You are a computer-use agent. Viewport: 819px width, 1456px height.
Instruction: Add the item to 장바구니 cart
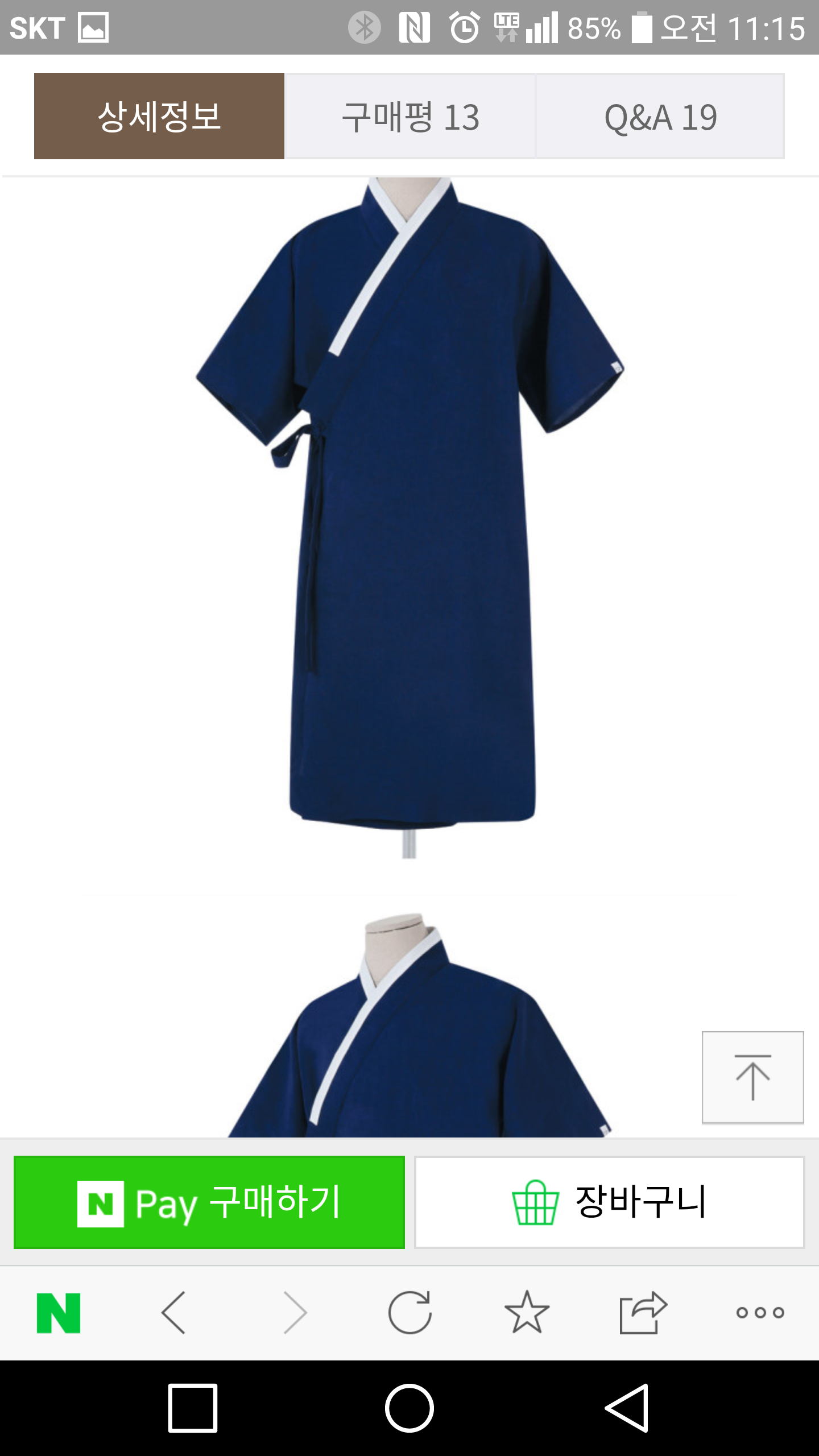610,1202
